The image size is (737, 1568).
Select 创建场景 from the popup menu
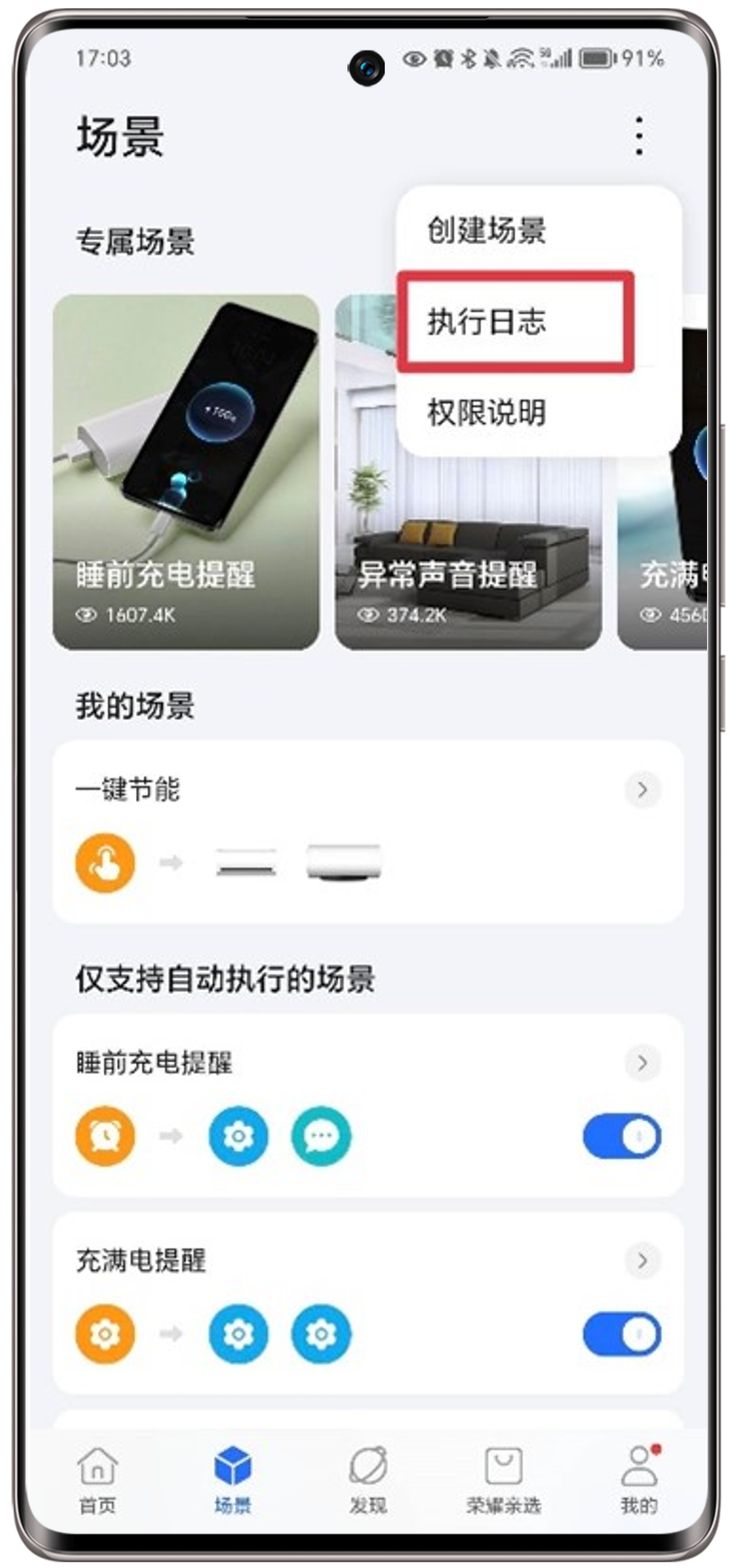pyautogui.click(x=486, y=230)
